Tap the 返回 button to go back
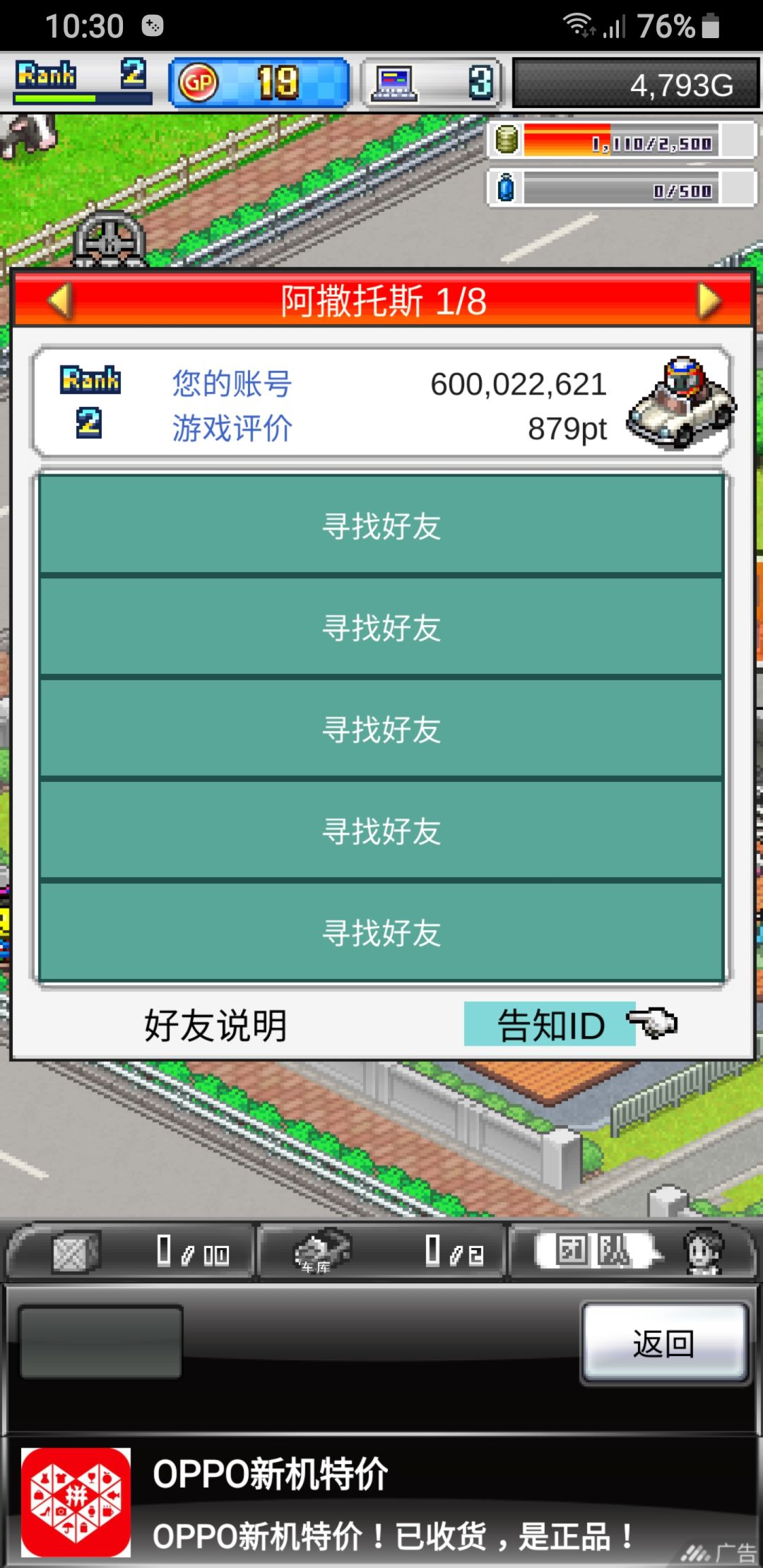The height and width of the screenshot is (1568, 763). pos(664,1343)
